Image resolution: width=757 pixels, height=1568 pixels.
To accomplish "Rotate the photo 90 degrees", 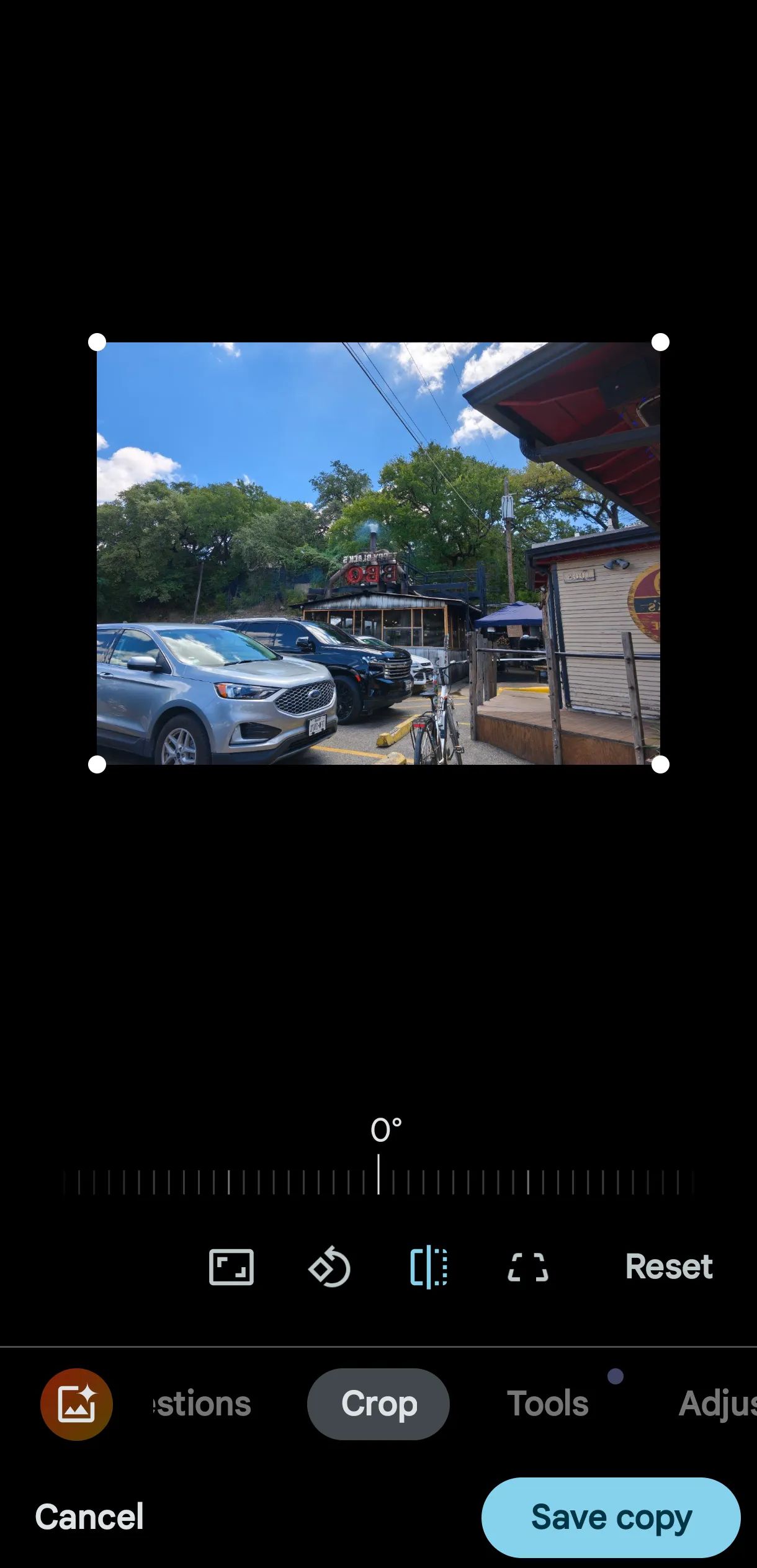I will point(329,1267).
